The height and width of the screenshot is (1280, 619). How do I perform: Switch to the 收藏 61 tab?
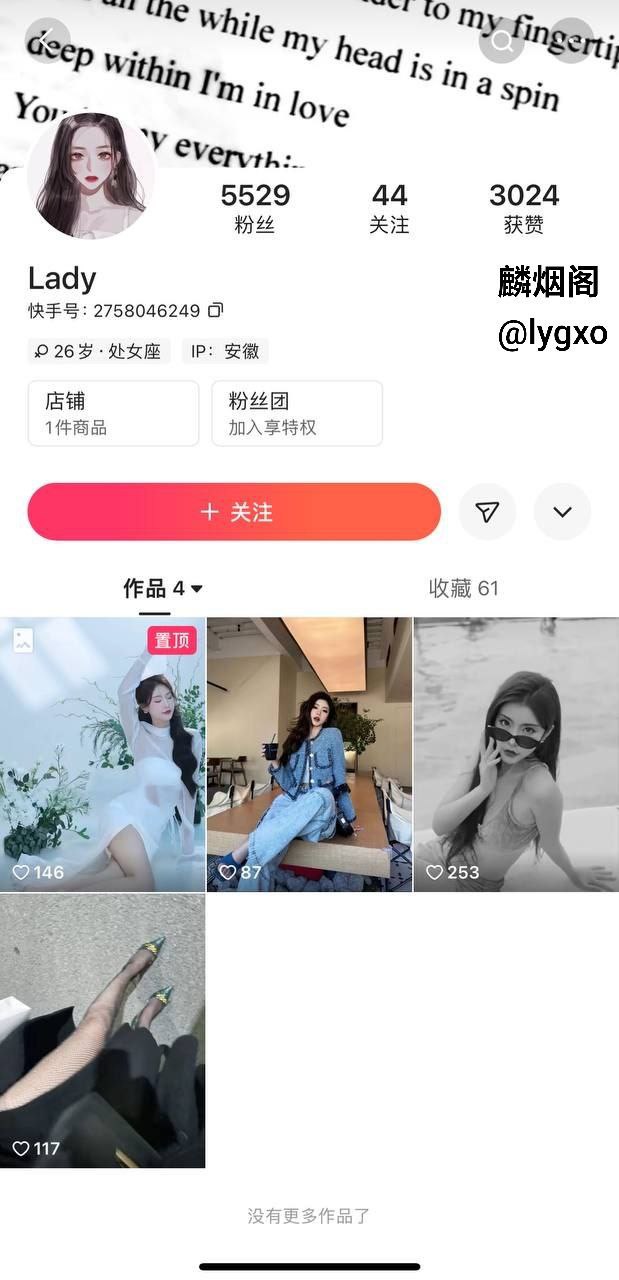pos(463,589)
